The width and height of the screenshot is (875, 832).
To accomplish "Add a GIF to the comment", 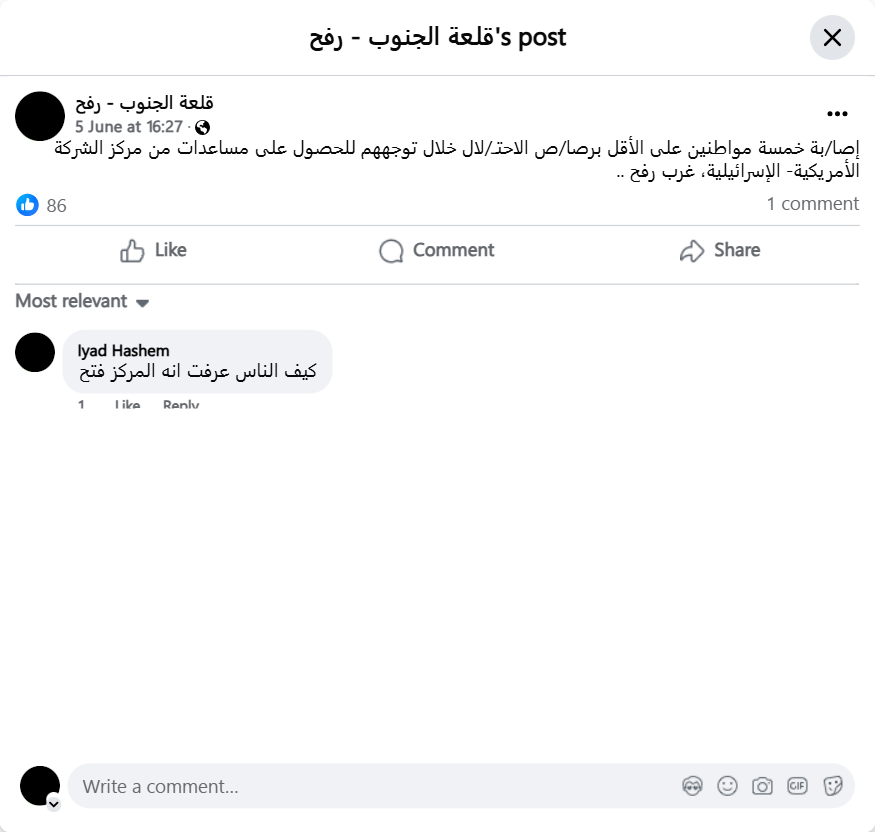I will [x=797, y=786].
